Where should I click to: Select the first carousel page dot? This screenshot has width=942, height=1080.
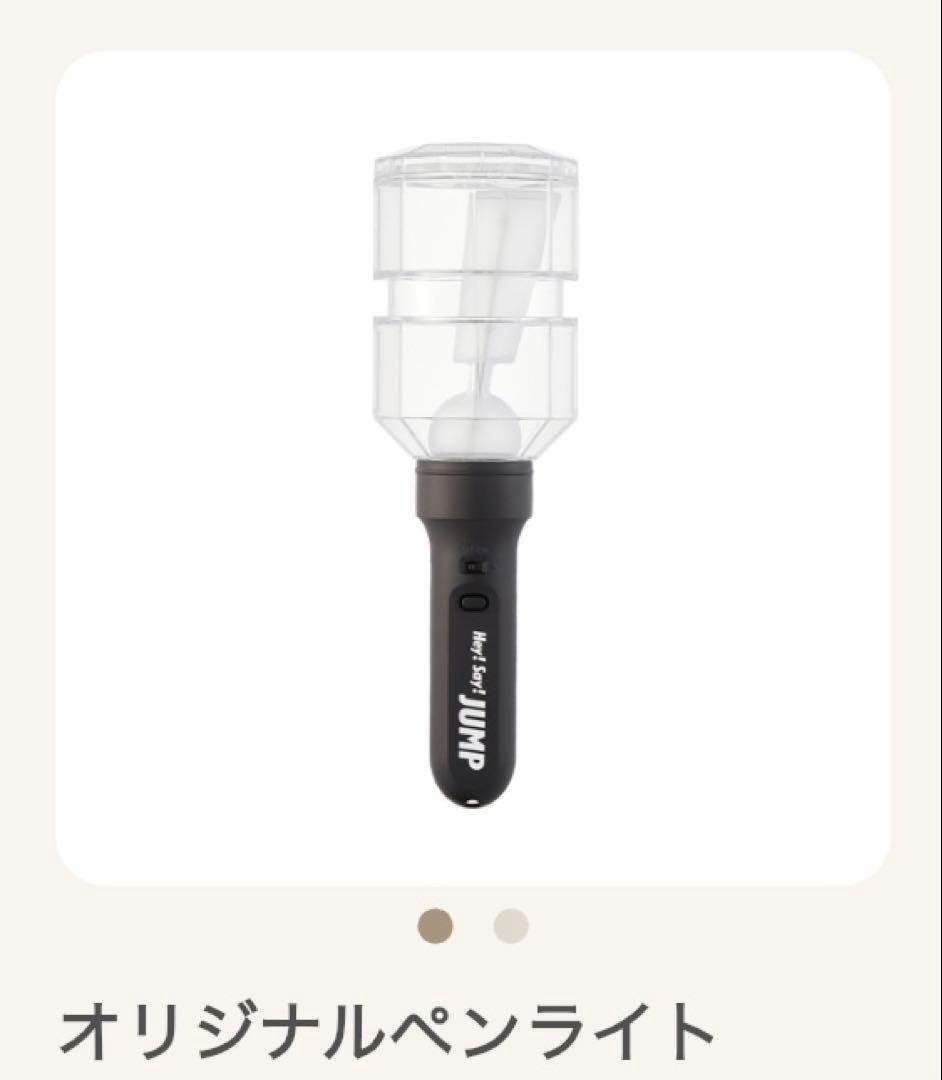tap(435, 925)
